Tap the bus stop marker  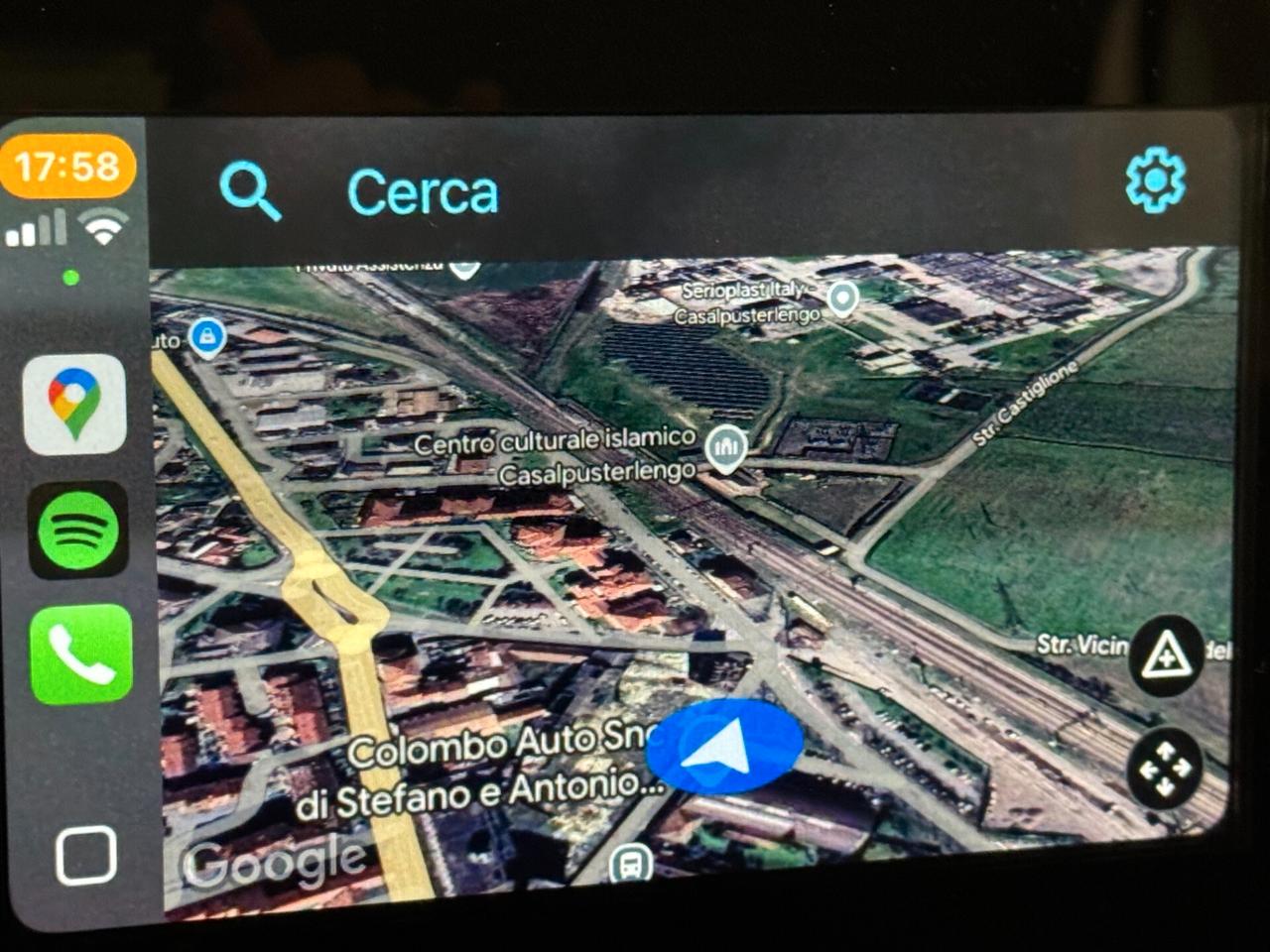click(x=631, y=864)
